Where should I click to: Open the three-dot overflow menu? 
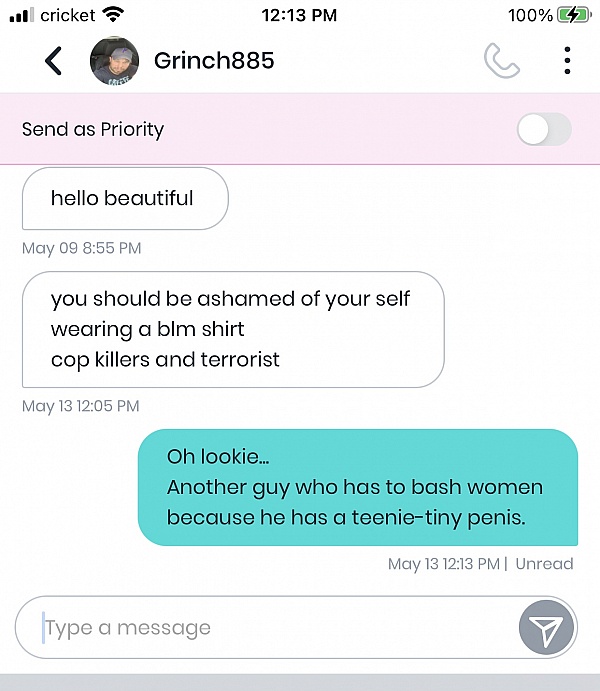567,61
